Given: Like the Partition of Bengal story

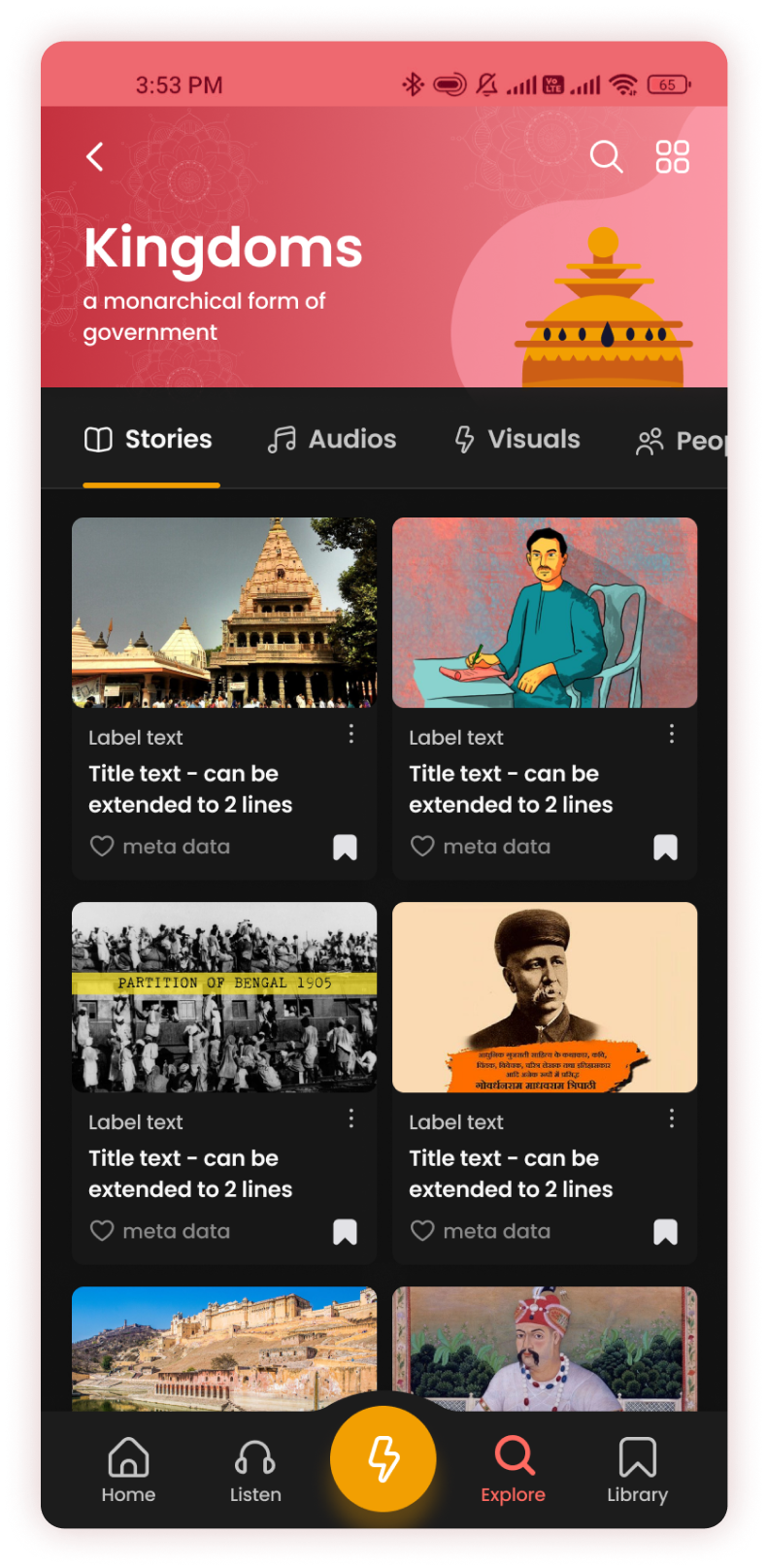Looking at the screenshot, I should pos(102,1231).
